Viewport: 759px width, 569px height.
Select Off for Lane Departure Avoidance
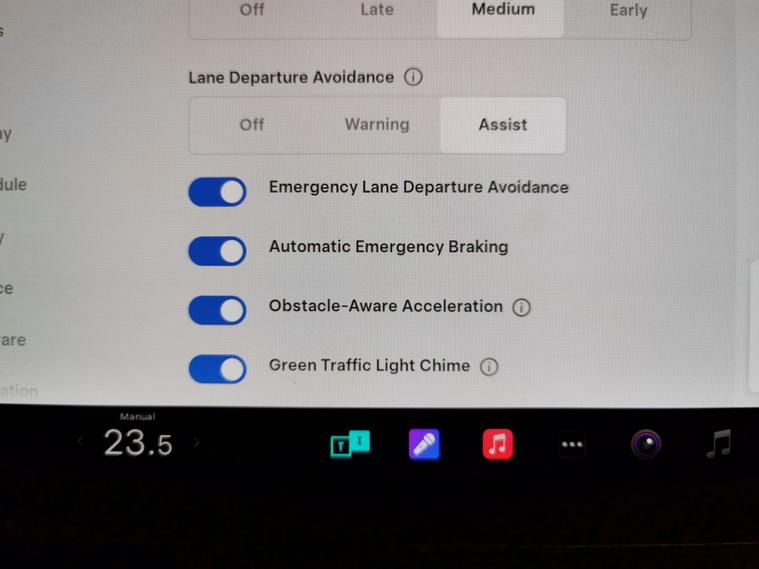point(252,125)
